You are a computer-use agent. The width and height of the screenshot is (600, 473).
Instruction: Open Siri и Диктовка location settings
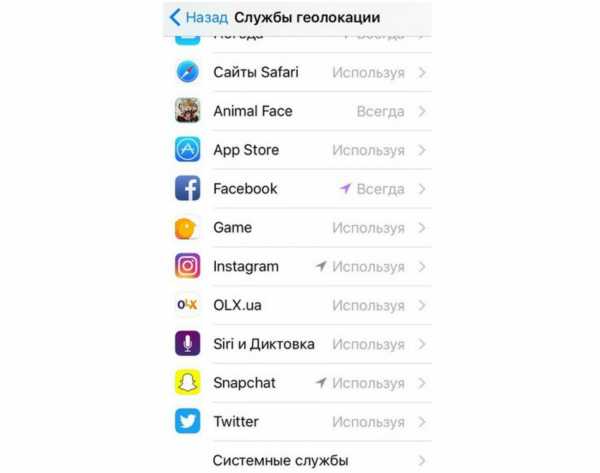tap(300, 344)
